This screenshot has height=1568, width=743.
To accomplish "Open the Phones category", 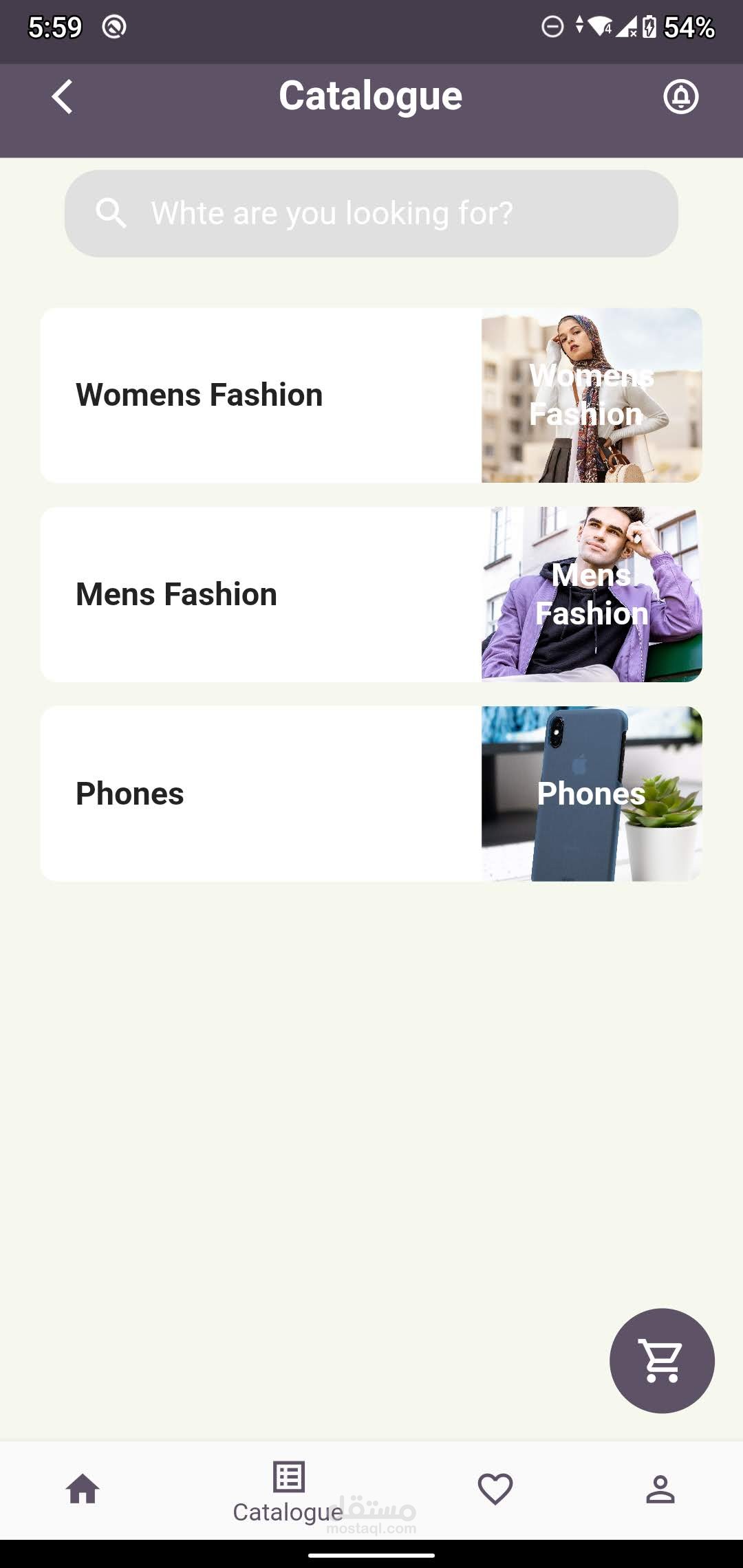I will click(371, 794).
